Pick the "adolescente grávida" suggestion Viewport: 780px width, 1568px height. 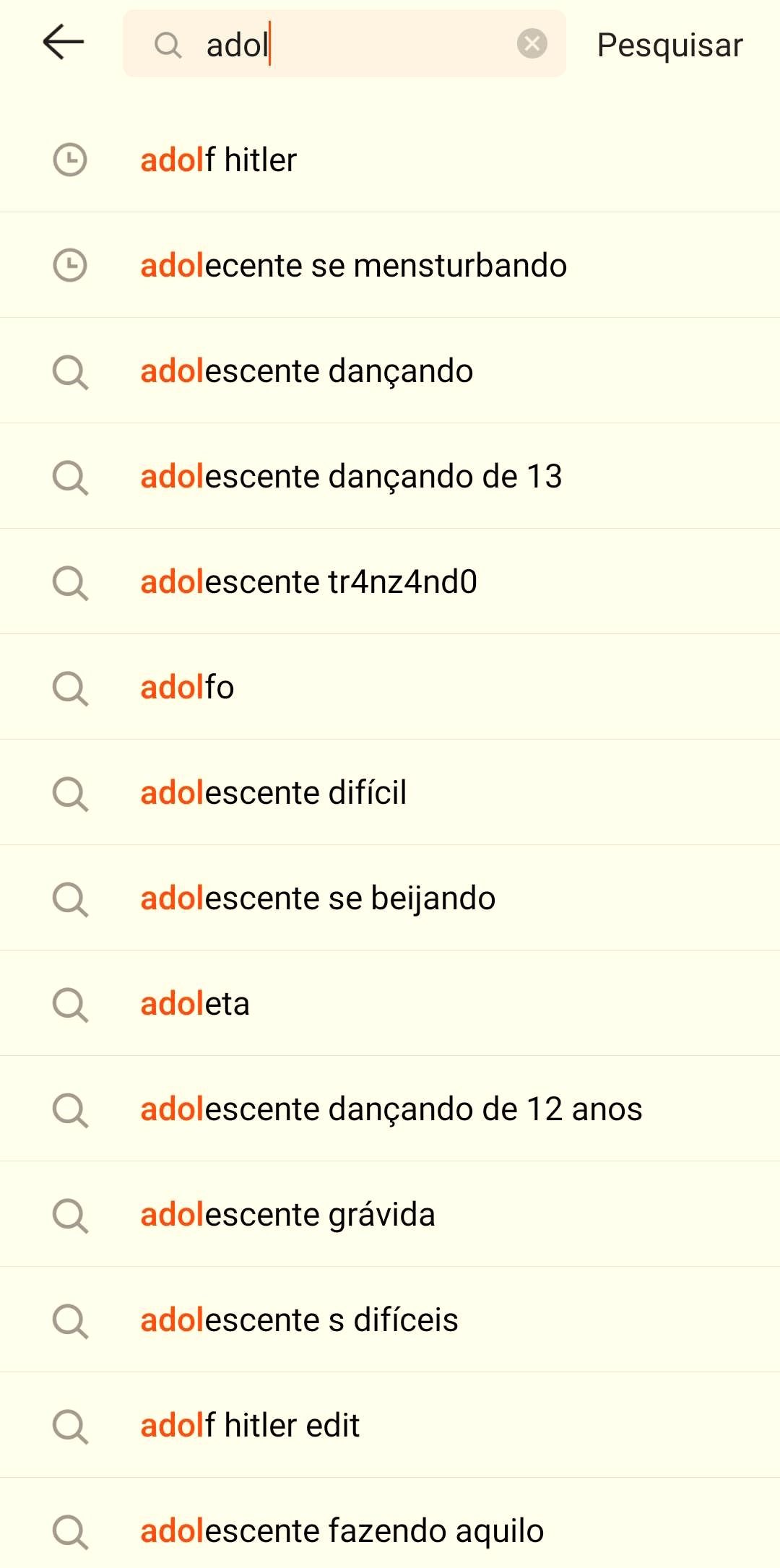tap(390, 1214)
